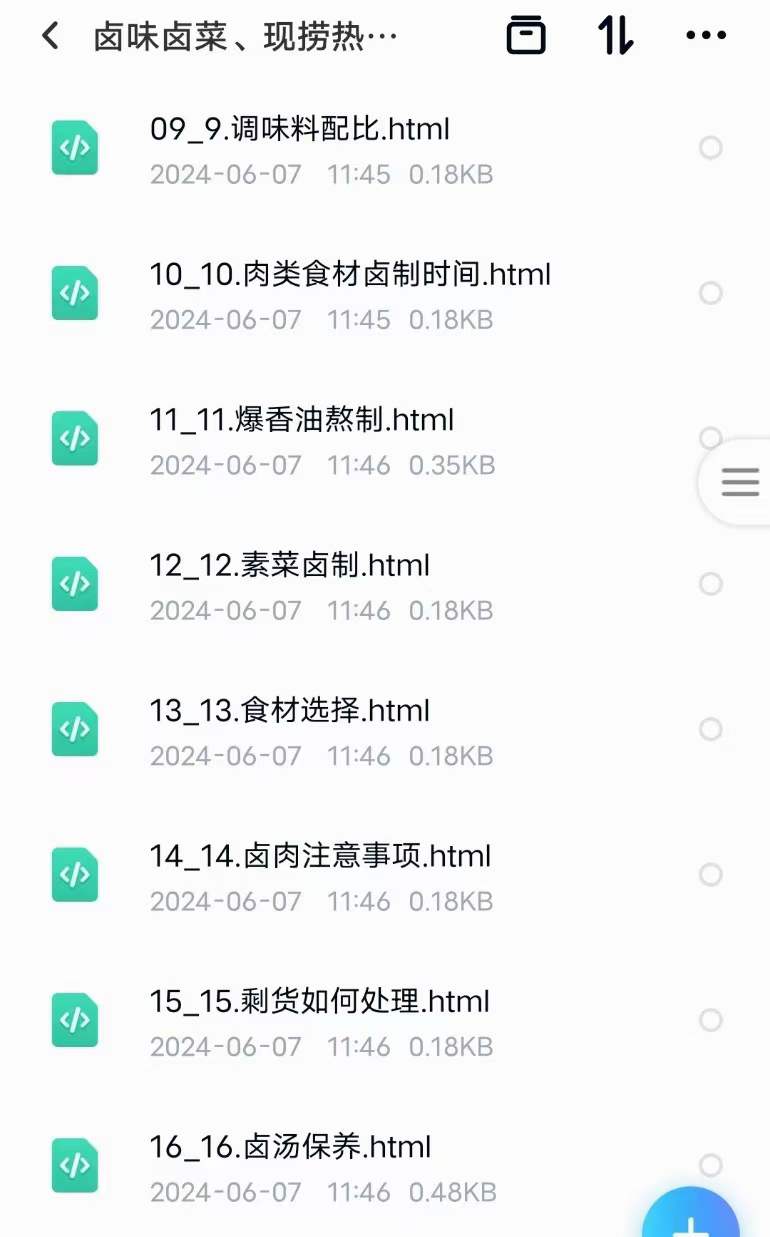The image size is (770, 1237).
Task: Select the 13_13.食材选择.html checkbox circle
Action: [x=710, y=729]
